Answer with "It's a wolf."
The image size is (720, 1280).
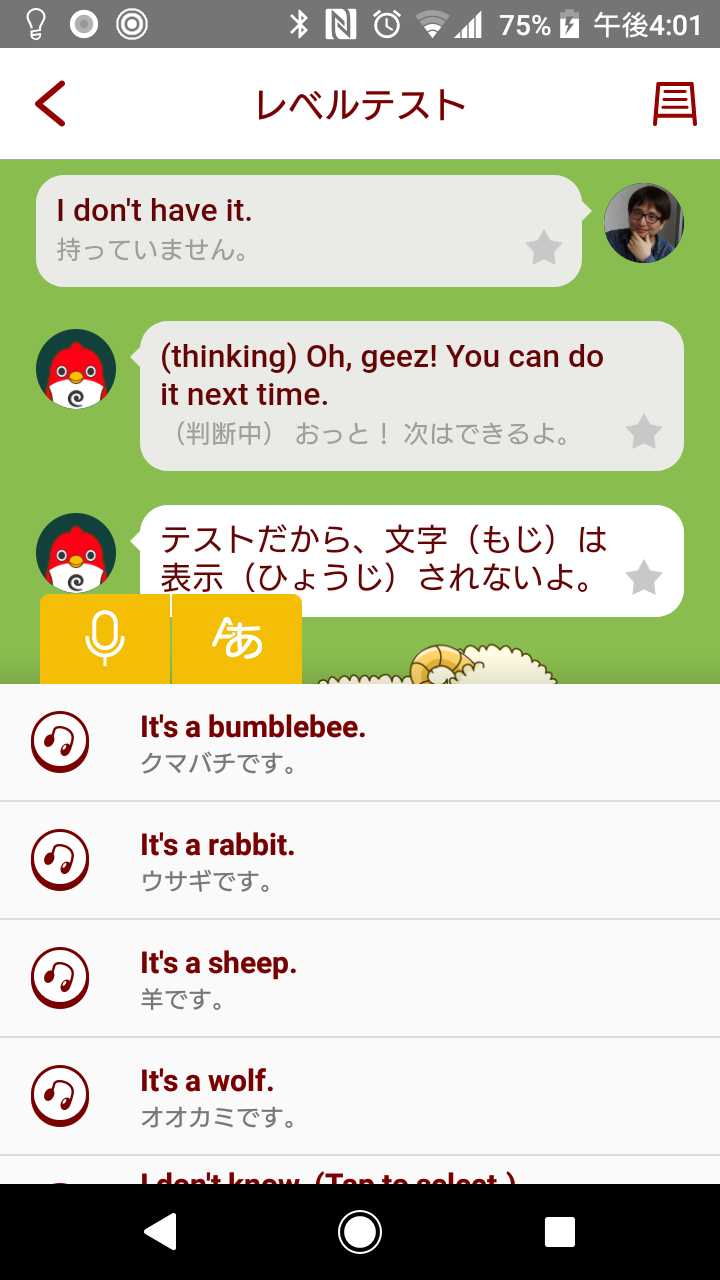coord(400,1097)
